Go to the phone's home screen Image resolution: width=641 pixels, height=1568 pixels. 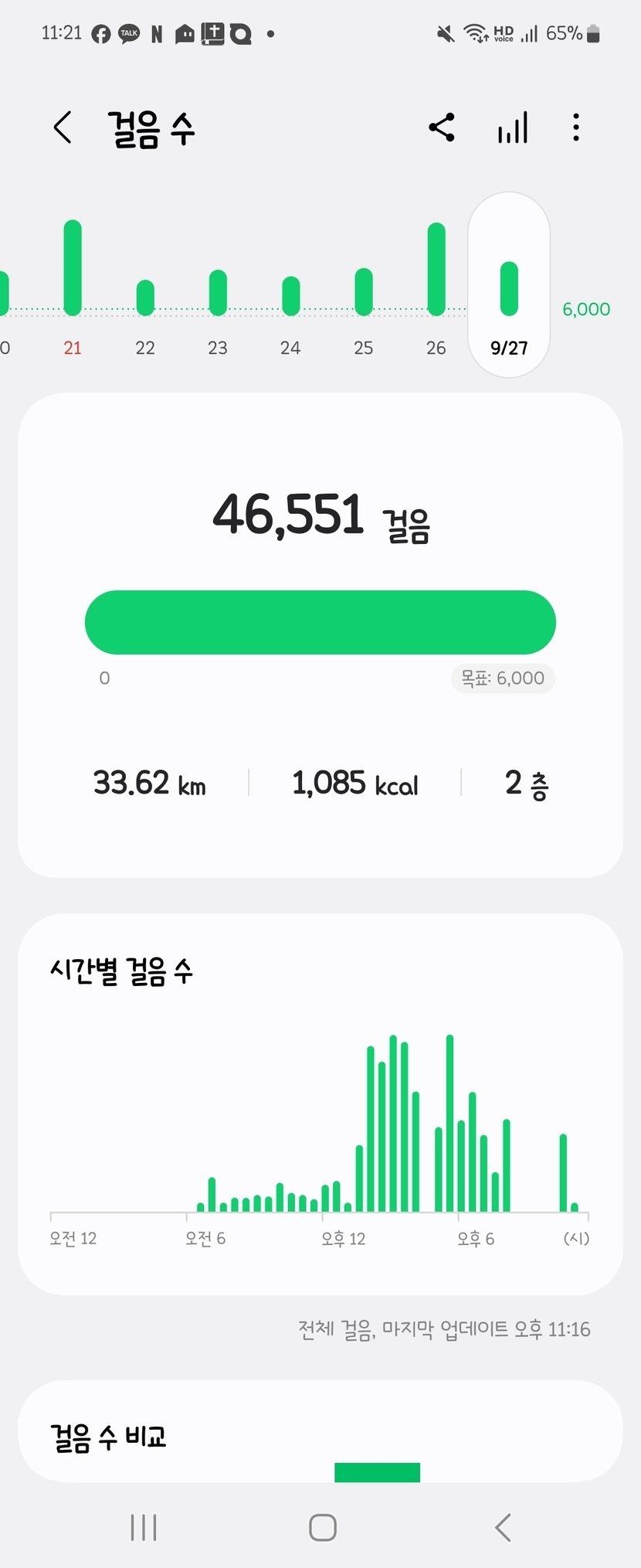(x=322, y=1528)
